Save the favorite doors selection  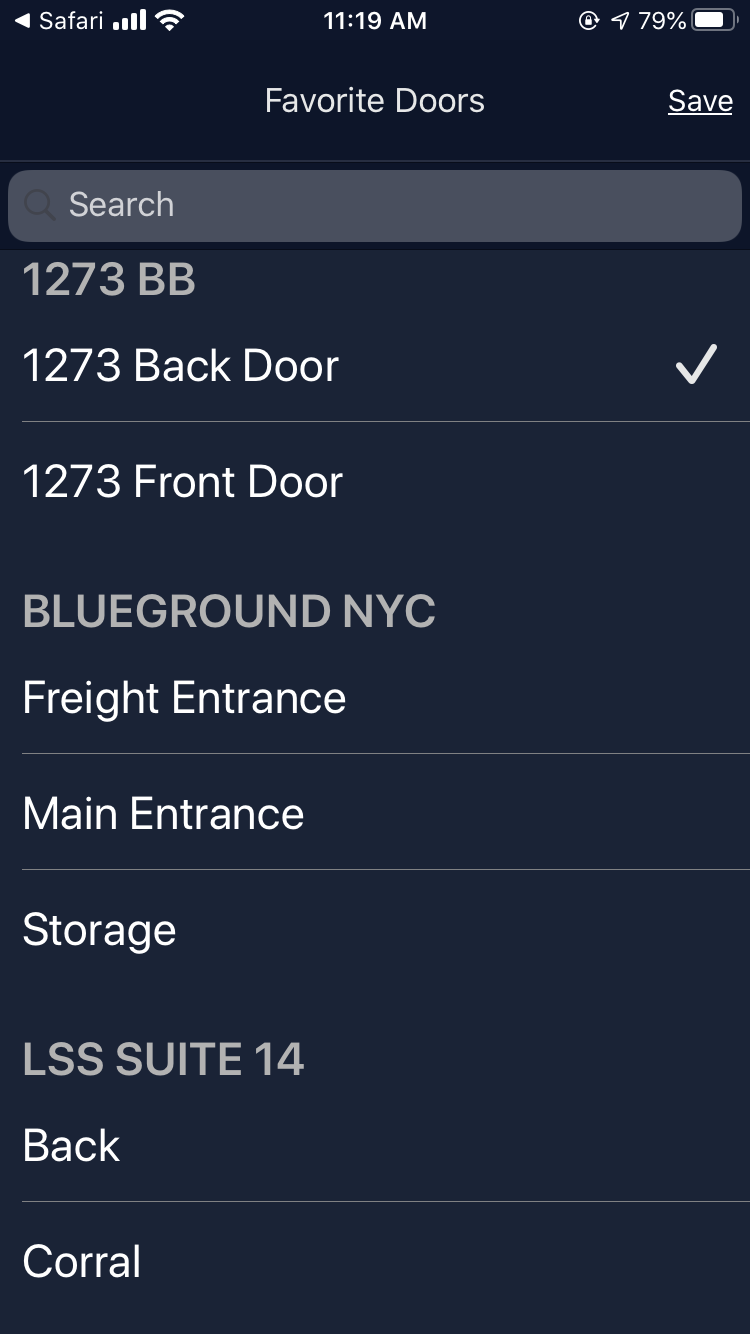click(700, 101)
